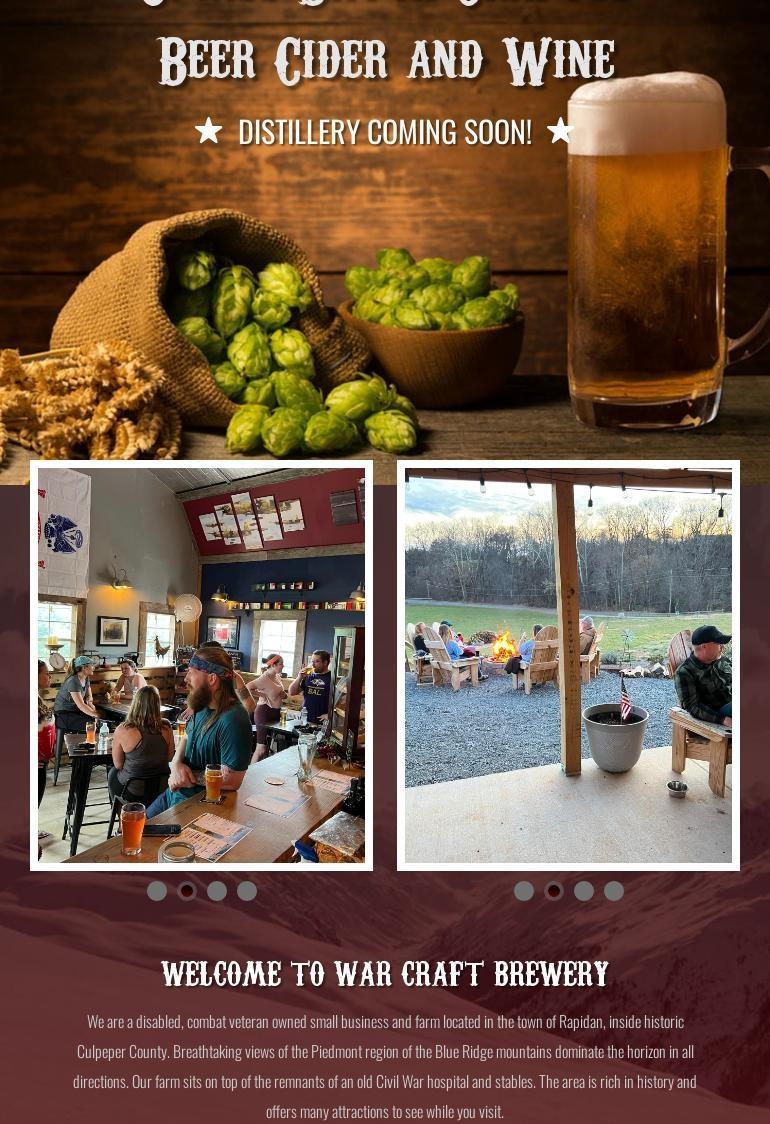Click the Beer Cider and Wine heading
770x1124 pixels.
point(385,58)
